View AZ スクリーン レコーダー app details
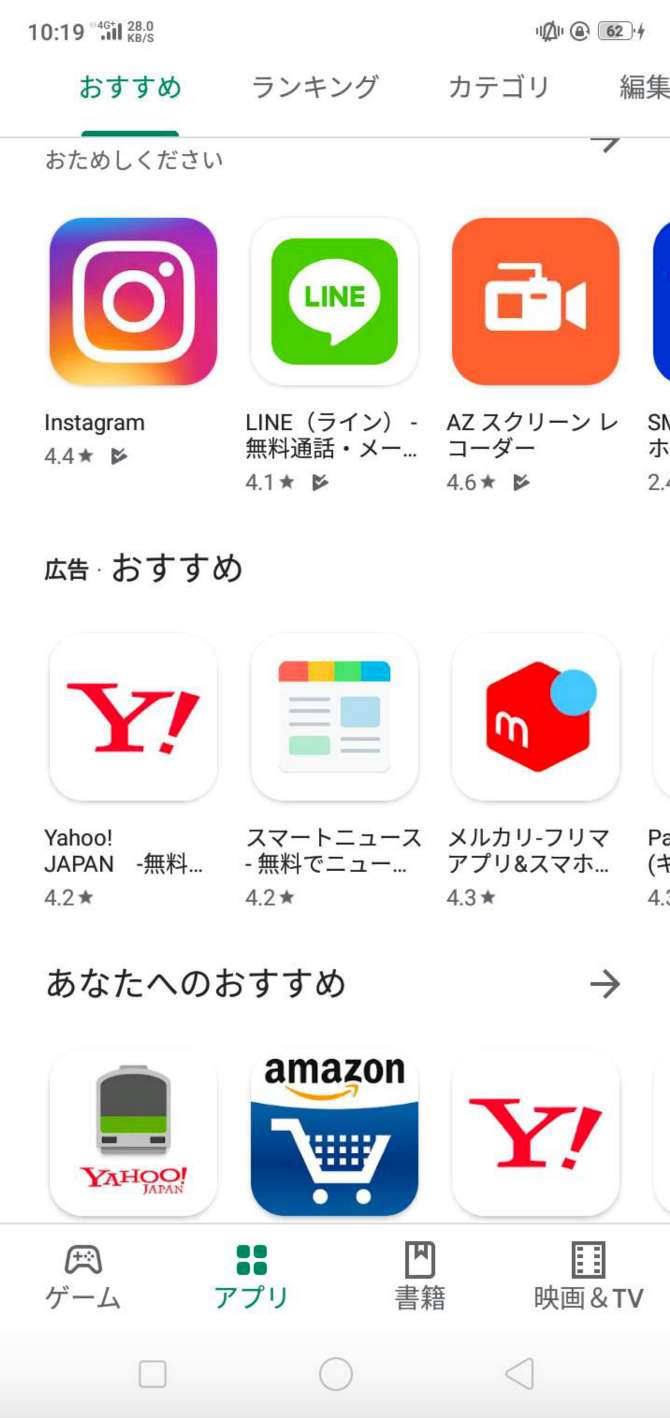The height and width of the screenshot is (1418, 670). pos(535,302)
